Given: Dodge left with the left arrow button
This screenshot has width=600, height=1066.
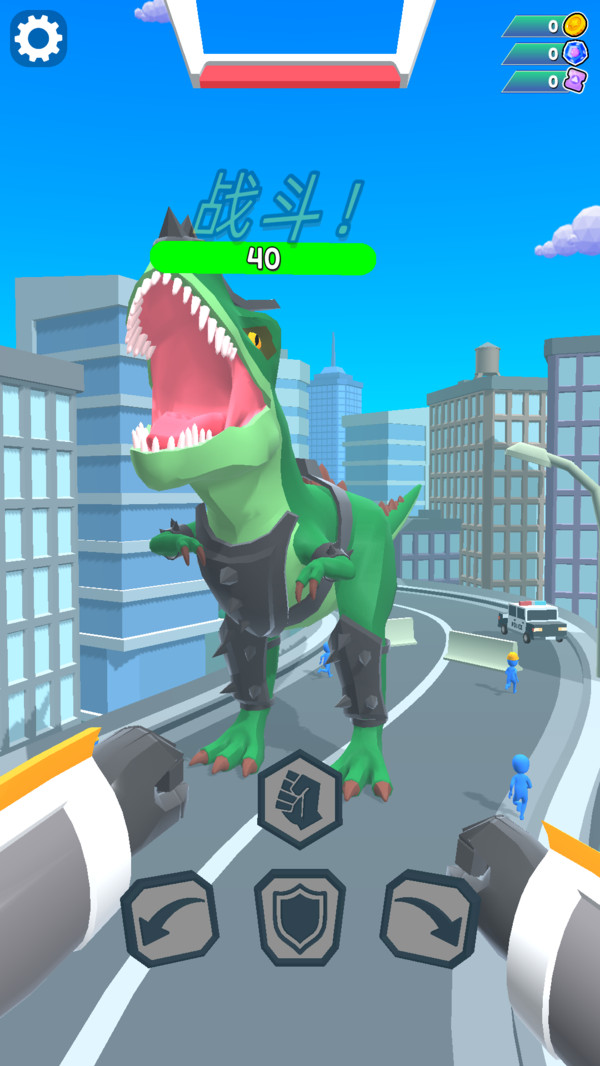Looking at the screenshot, I should pyautogui.click(x=170, y=918).
